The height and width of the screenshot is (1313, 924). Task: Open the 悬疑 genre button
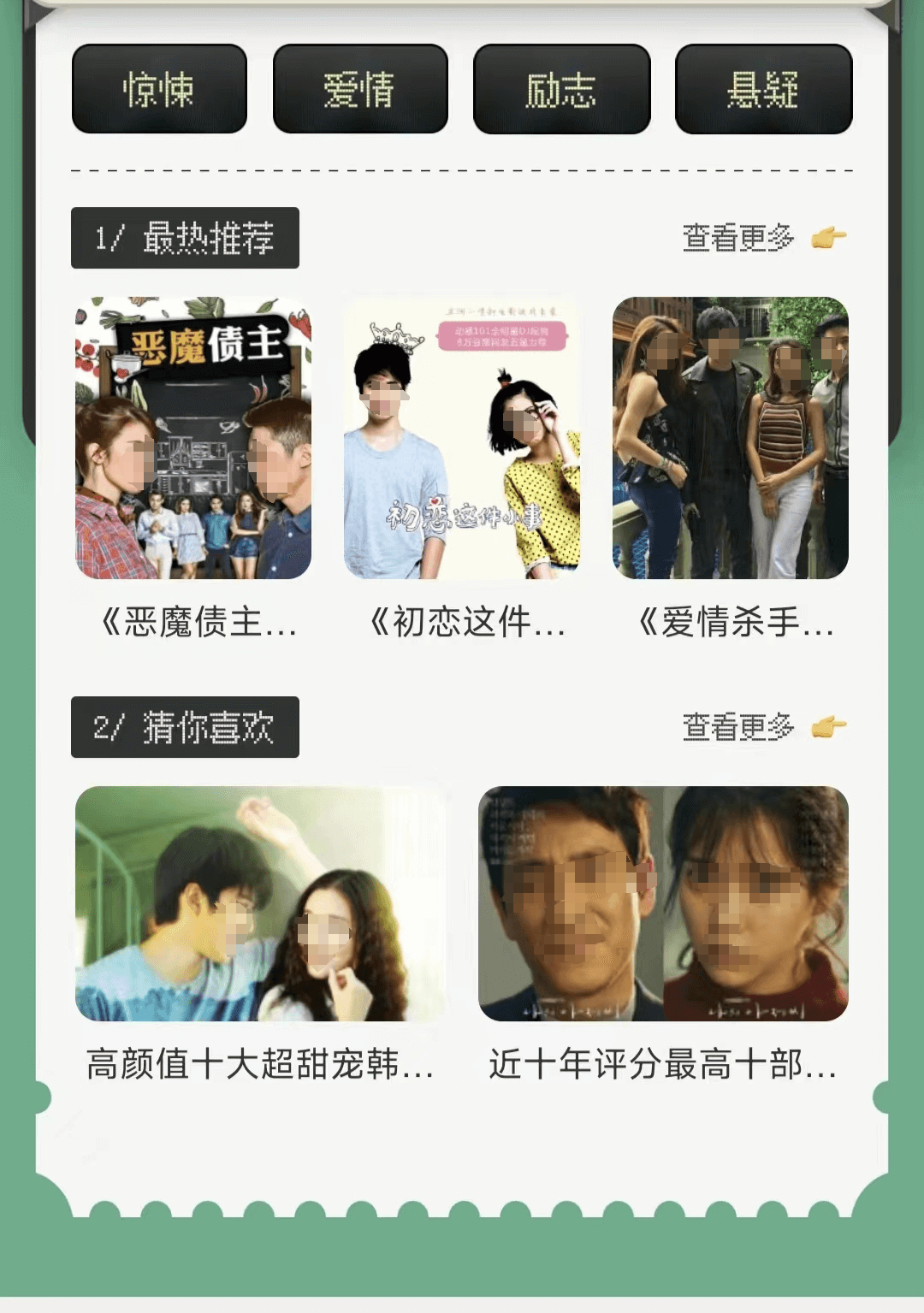pyautogui.click(x=763, y=89)
